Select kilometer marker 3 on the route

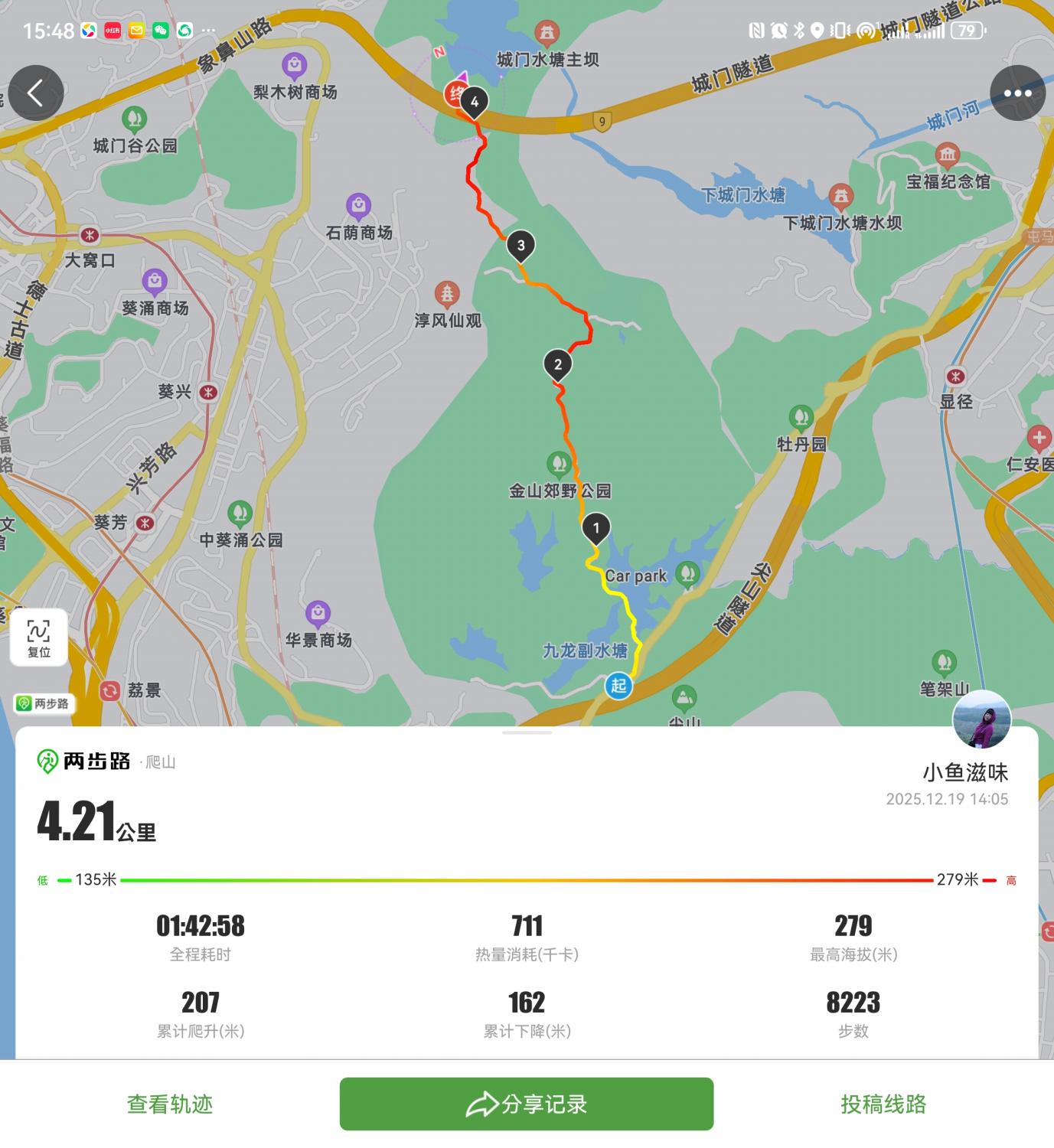(520, 245)
